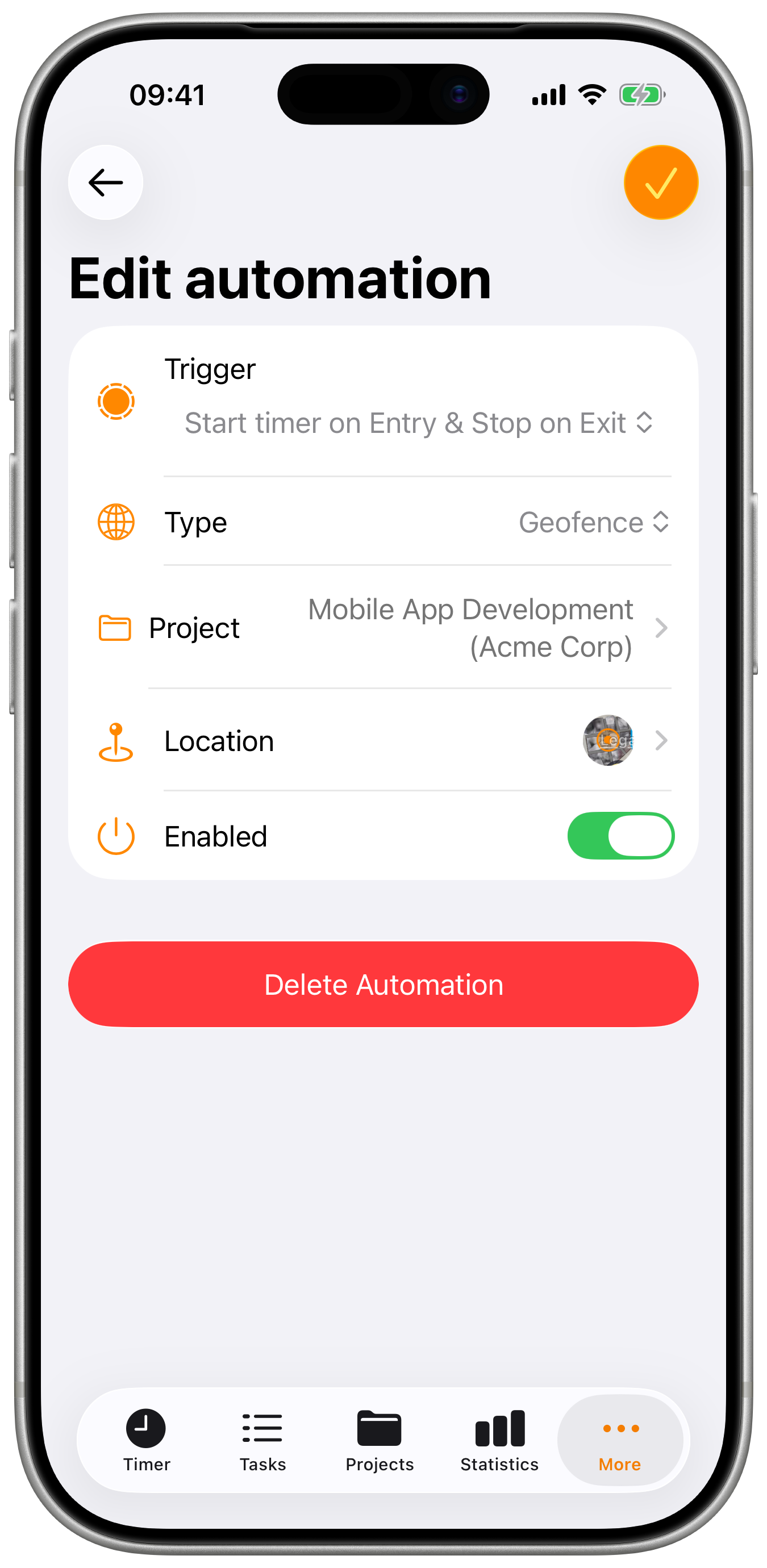Switch to the Tasks tab
Viewport: 767px width, 1568px height.
(x=262, y=1440)
